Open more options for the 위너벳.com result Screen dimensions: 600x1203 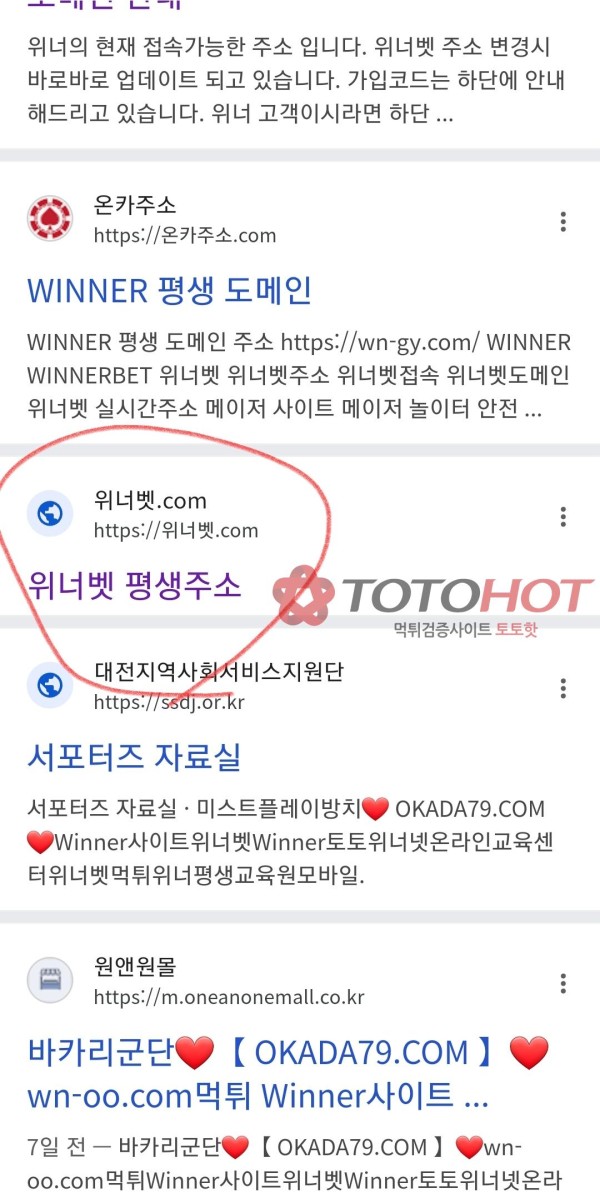[564, 516]
